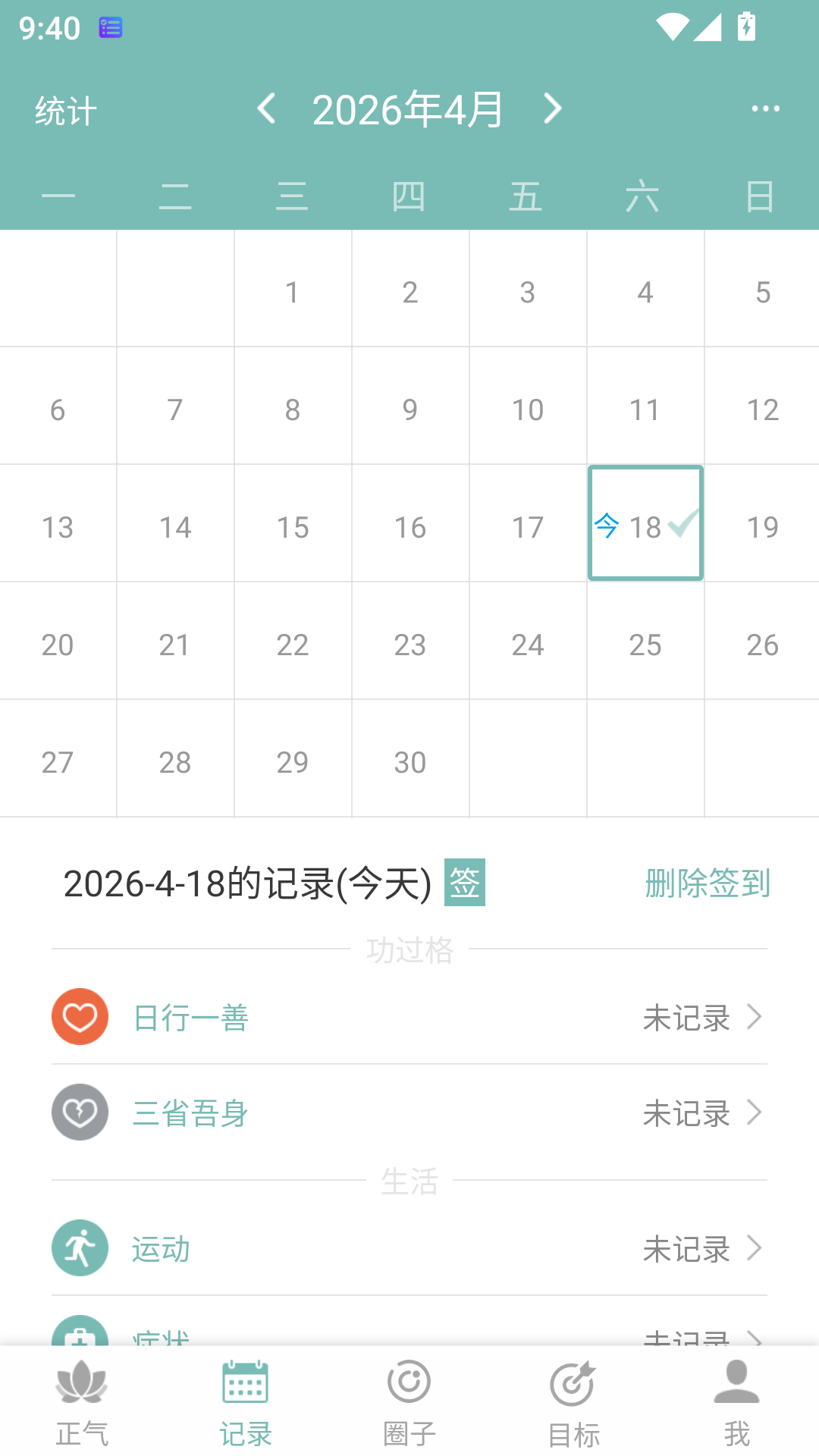Switch to the 正气 tab

(x=82, y=1403)
